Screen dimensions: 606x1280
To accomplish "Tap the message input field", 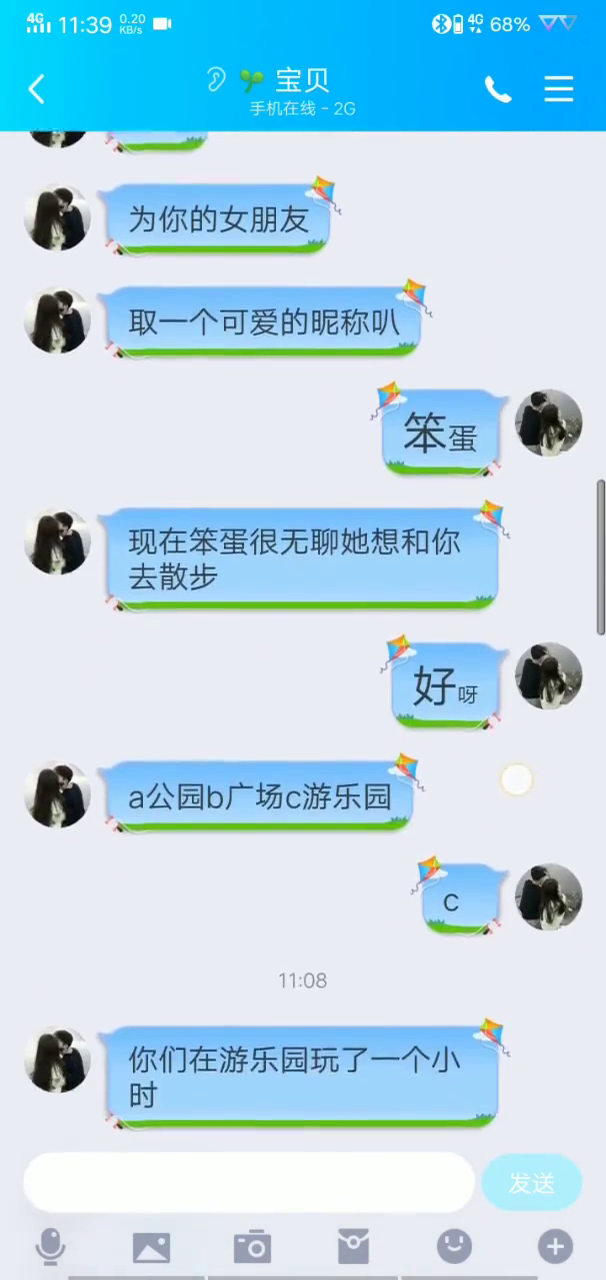I will click(248, 1182).
